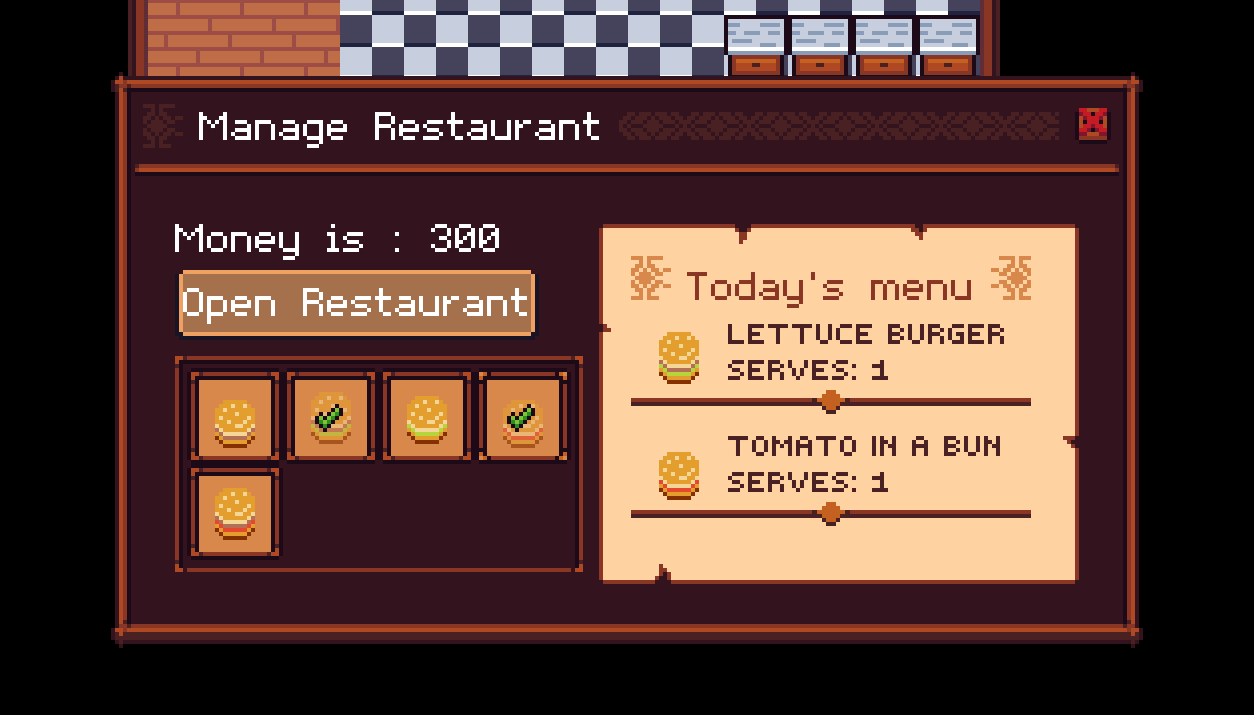Select the unchecked plain burger with white filling
1254x715 pixels.
[x=235, y=418]
